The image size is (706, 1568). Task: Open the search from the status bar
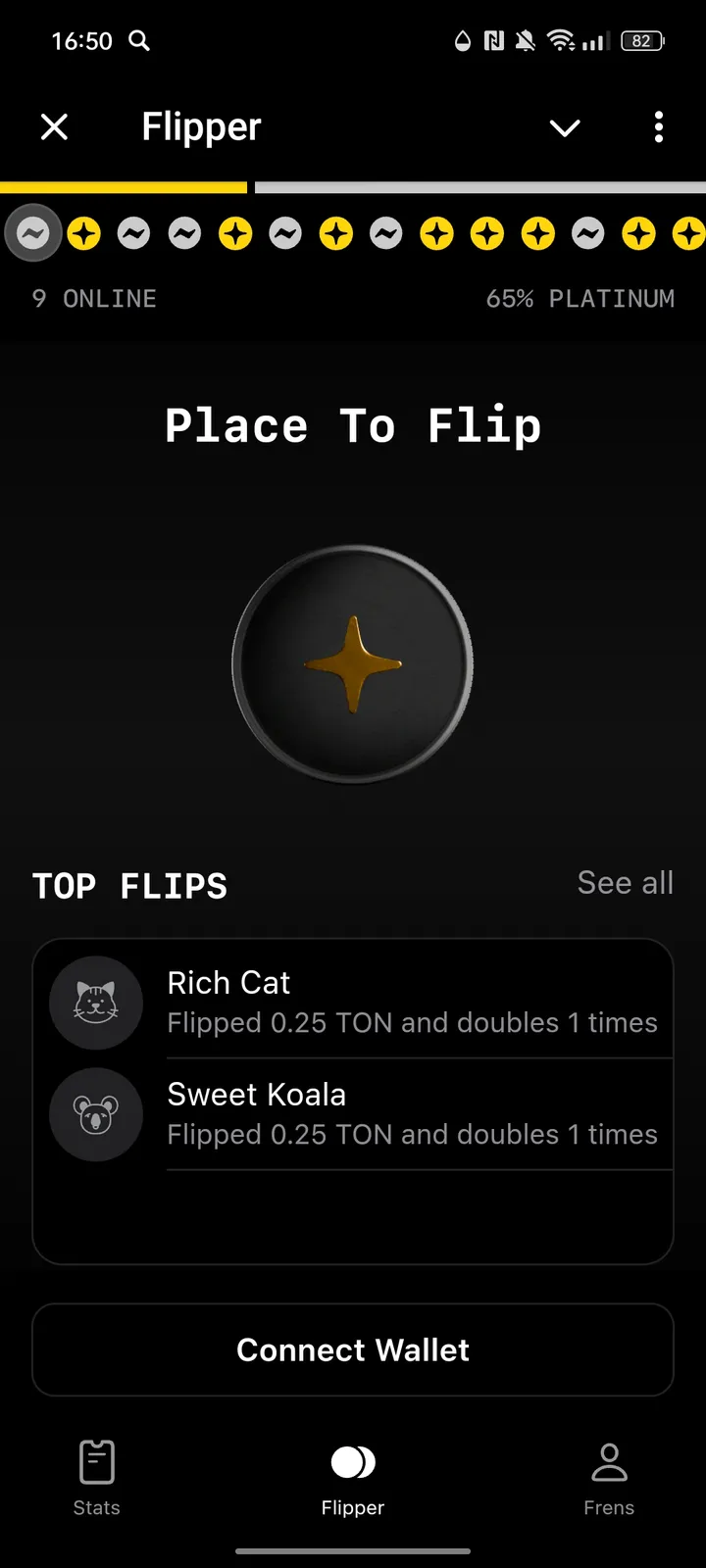138,41
